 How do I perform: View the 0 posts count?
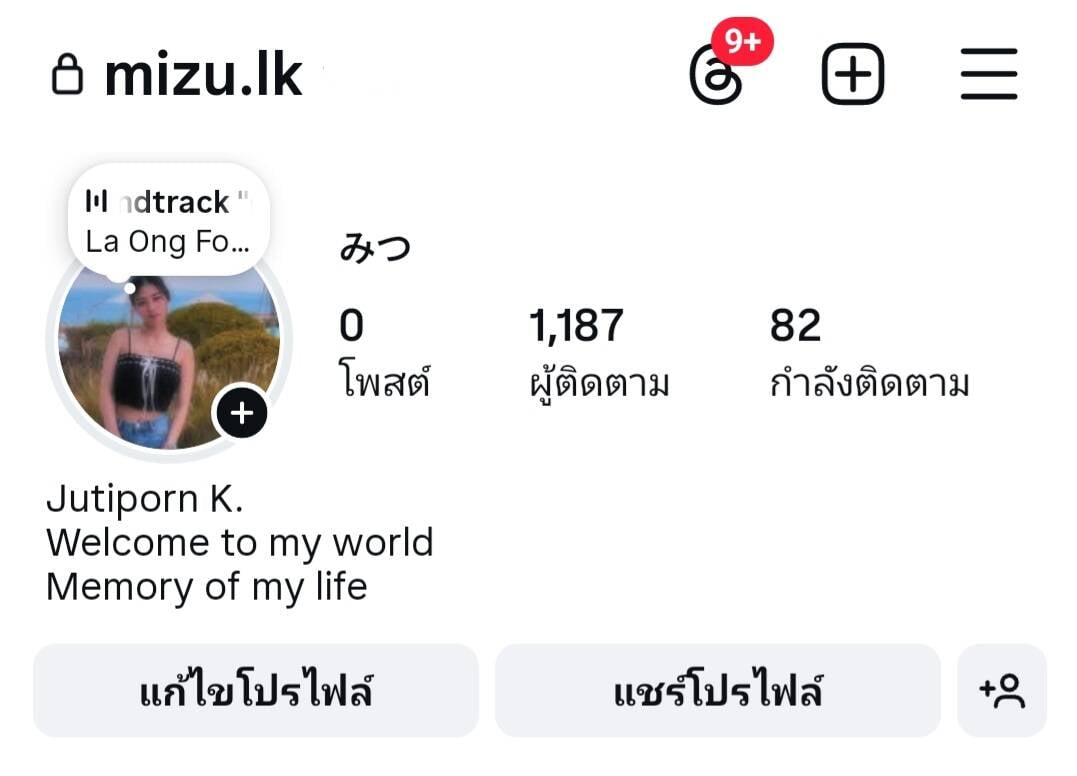(383, 352)
